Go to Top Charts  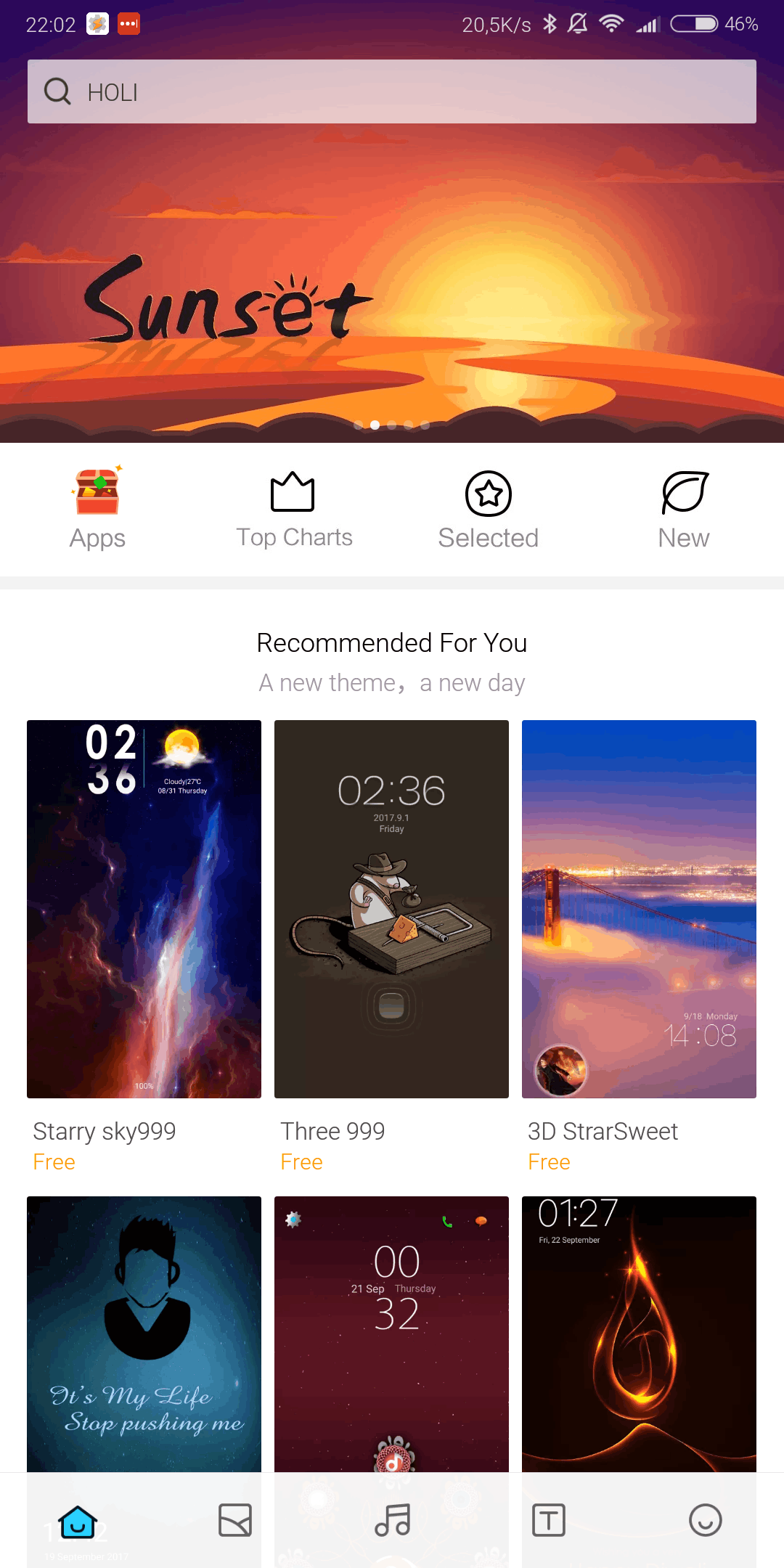pyautogui.click(x=293, y=508)
